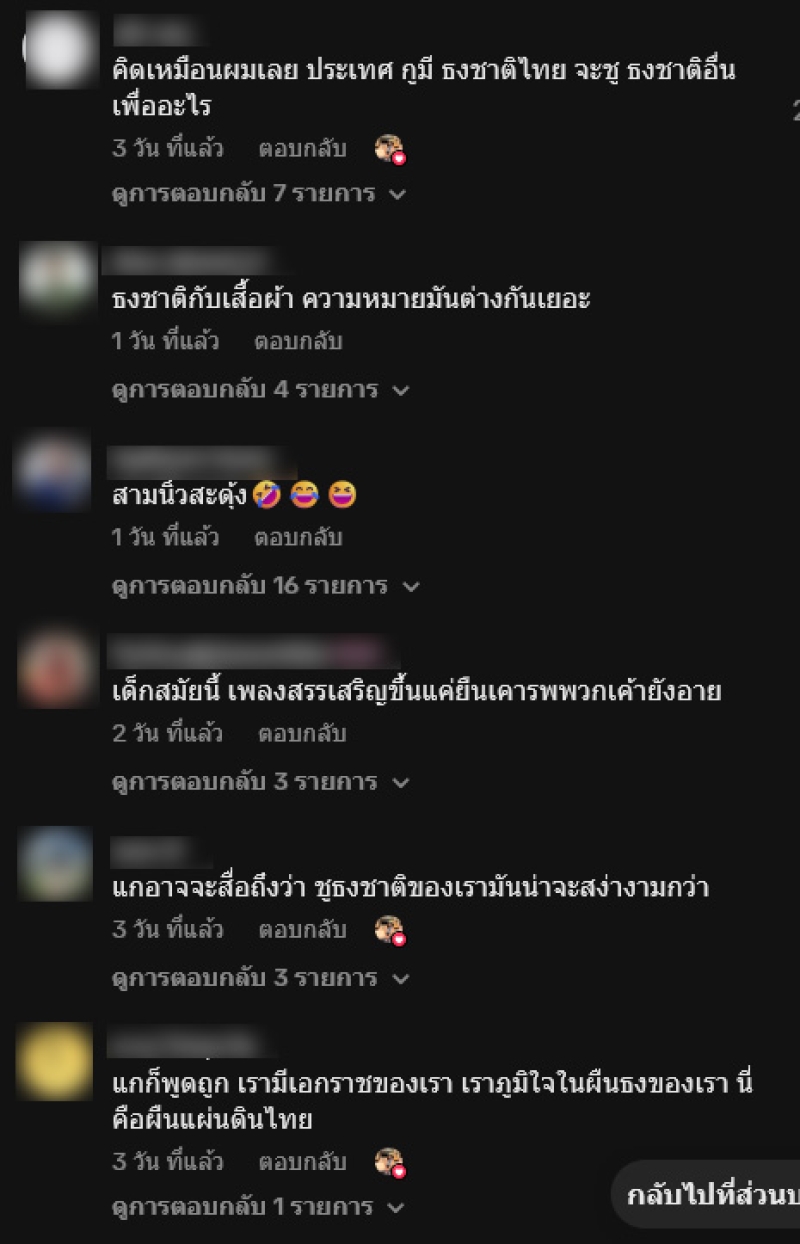Screen dimensions: 800x1244
Task: Show 3 replies under the เด็กสมัยนี้ comment
Action: point(260,782)
